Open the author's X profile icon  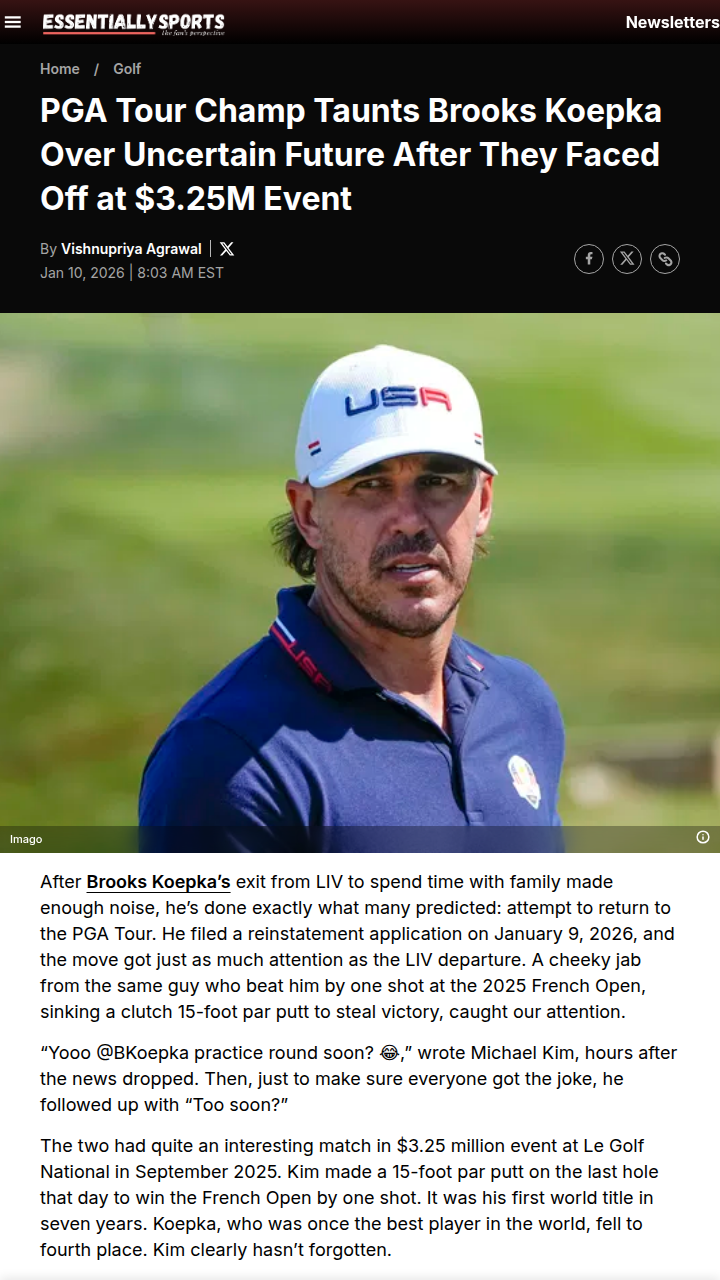pyautogui.click(x=227, y=249)
